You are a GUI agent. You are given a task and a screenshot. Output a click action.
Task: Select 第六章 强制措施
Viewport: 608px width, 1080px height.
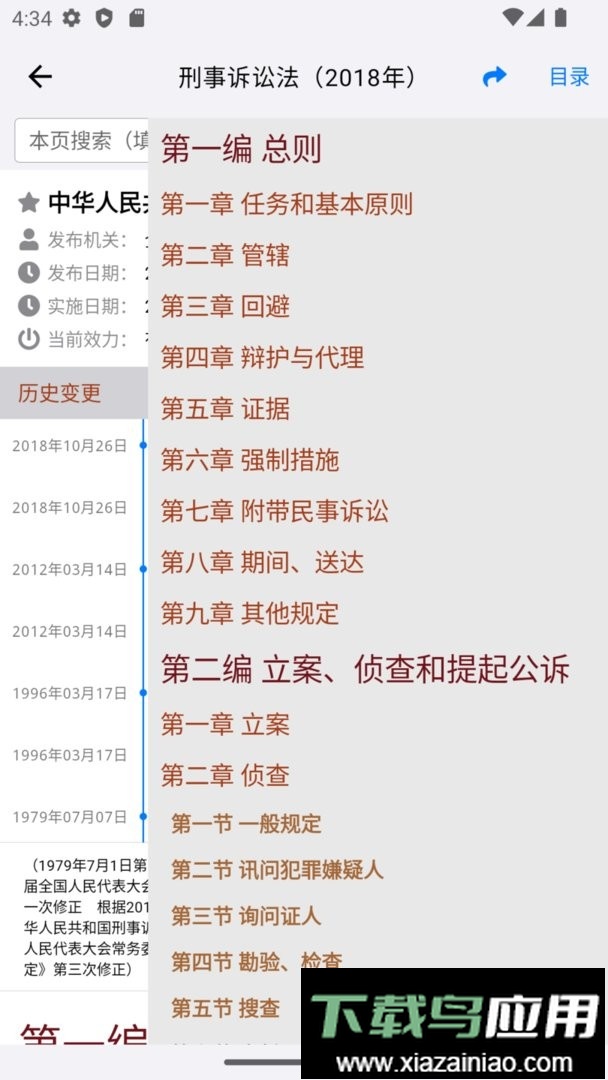click(250, 460)
